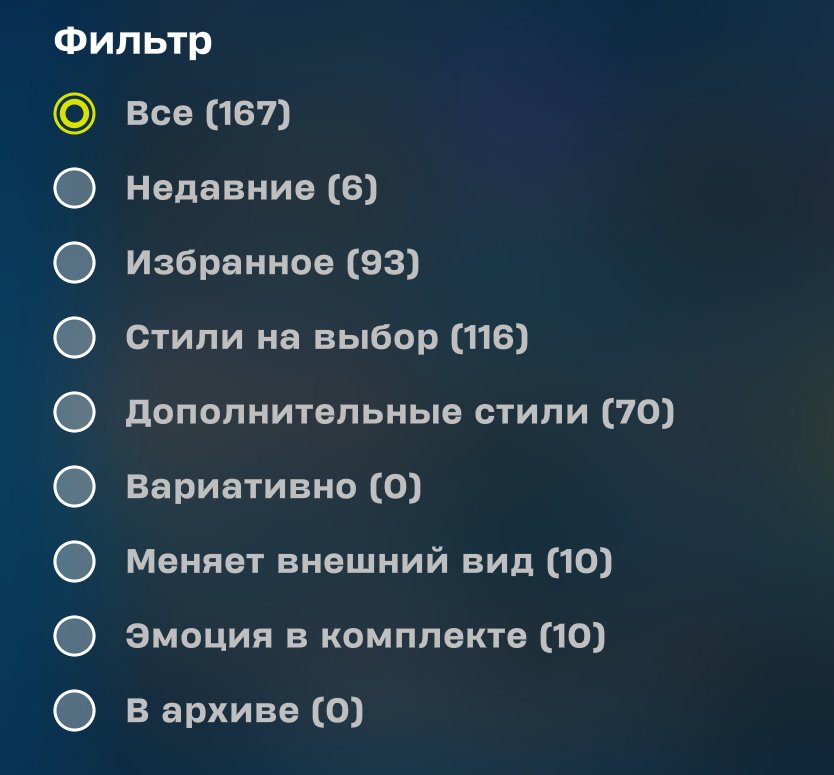Viewport: 834px width, 775px height.
Task: Choose Эмоция в комплекте (10)
Action: (x=74, y=636)
